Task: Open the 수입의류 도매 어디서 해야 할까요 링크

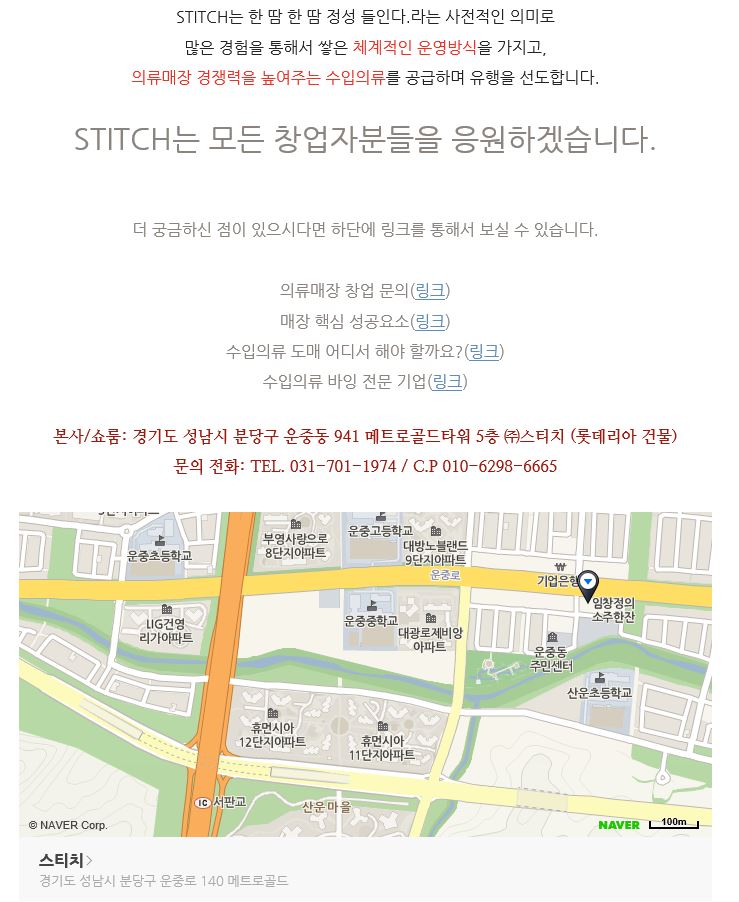Action: tap(484, 351)
